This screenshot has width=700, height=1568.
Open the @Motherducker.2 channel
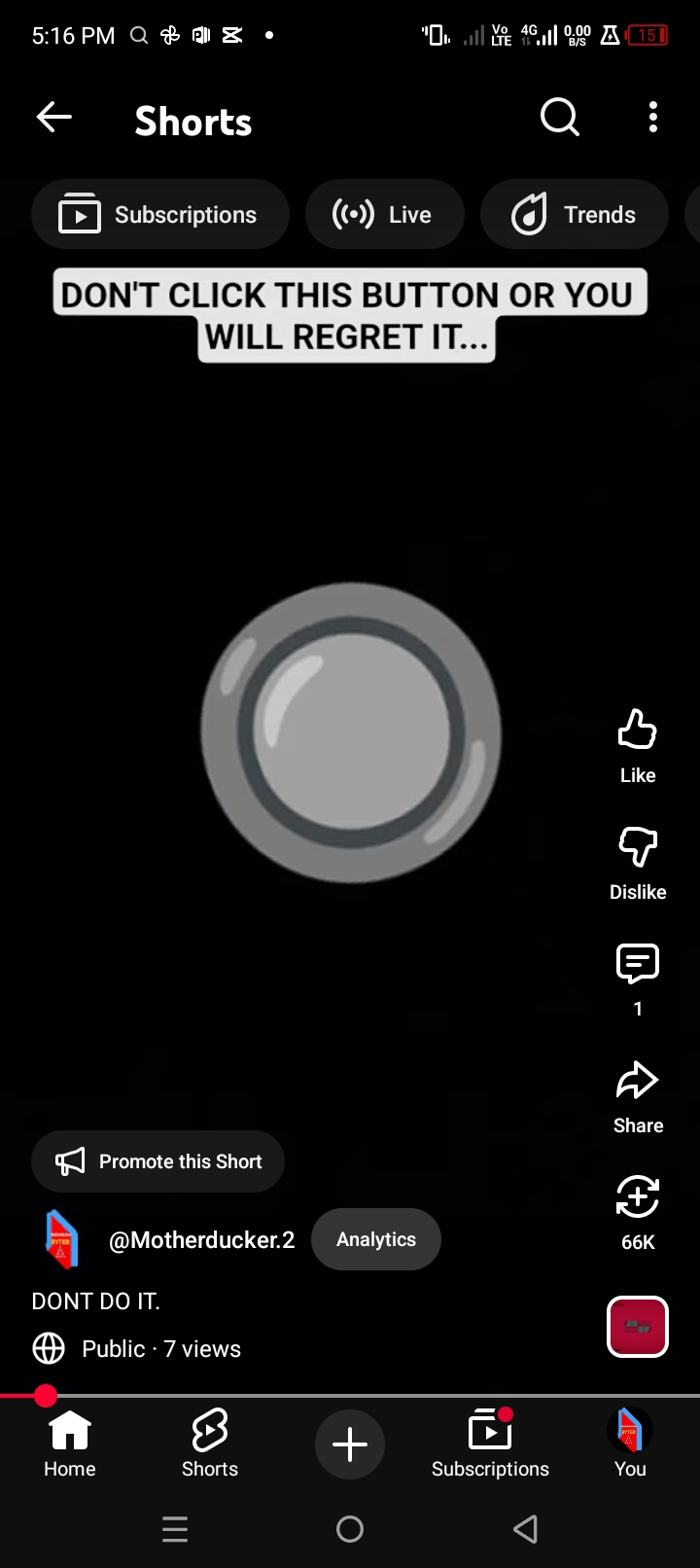tap(200, 1240)
